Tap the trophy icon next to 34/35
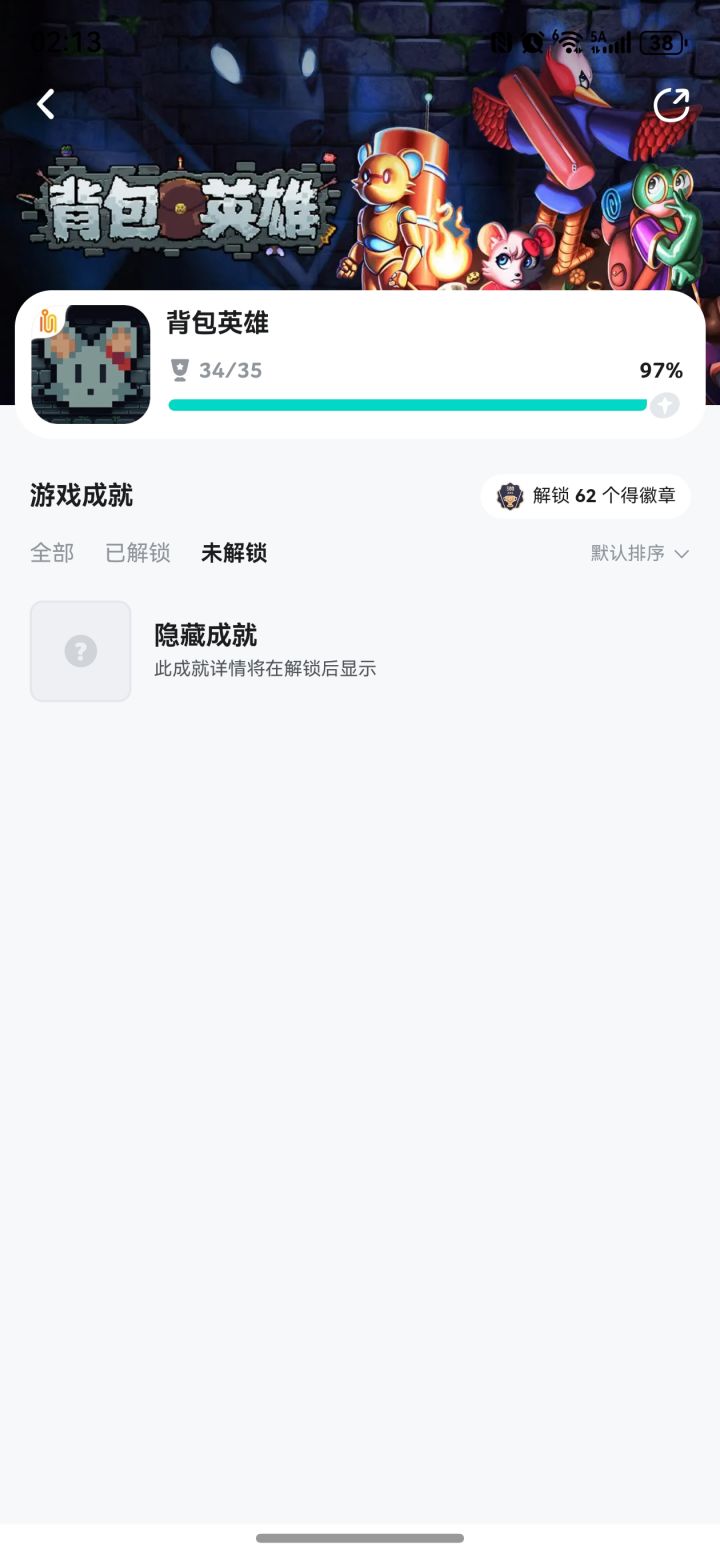The image size is (720, 1554). (x=180, y=371)
